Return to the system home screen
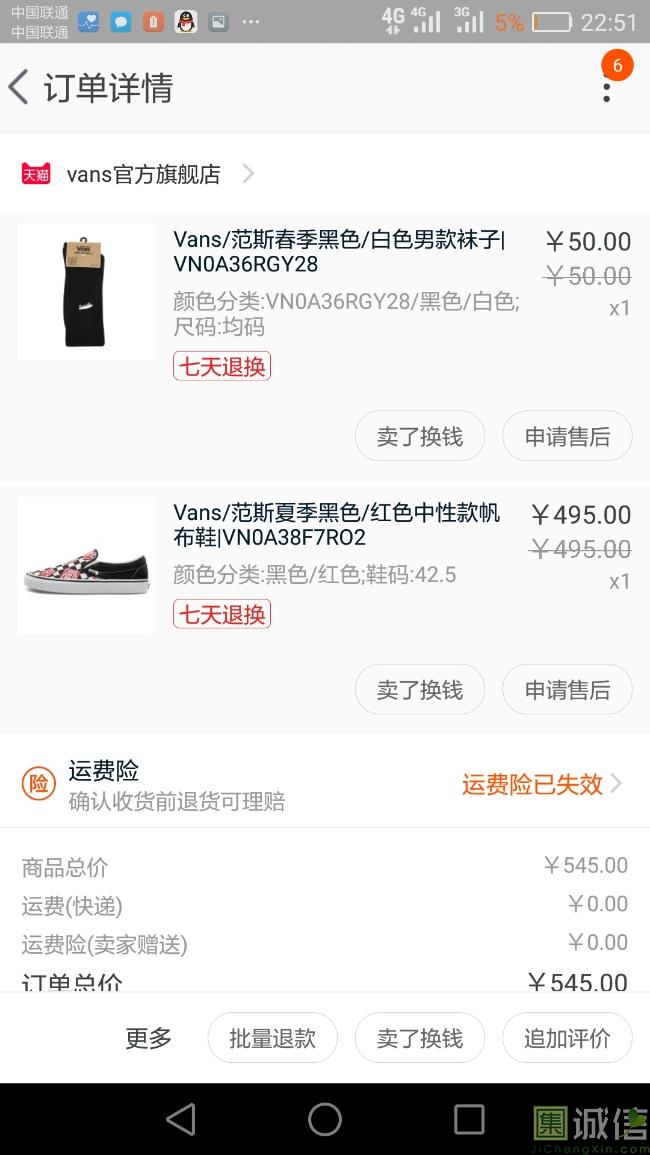 (325, 1119)
